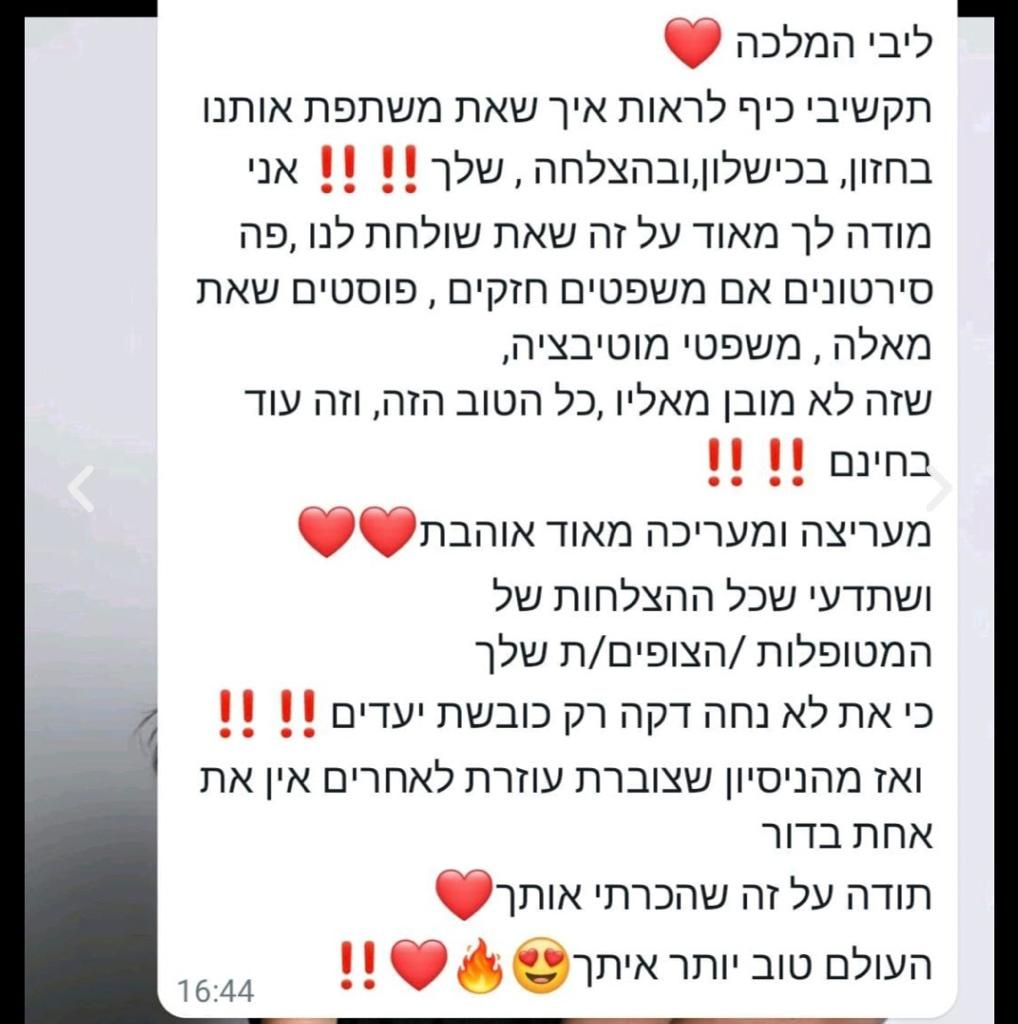Go to the next image in carousel
This screenshot has width=1018, height=1024.
(938, 489)
